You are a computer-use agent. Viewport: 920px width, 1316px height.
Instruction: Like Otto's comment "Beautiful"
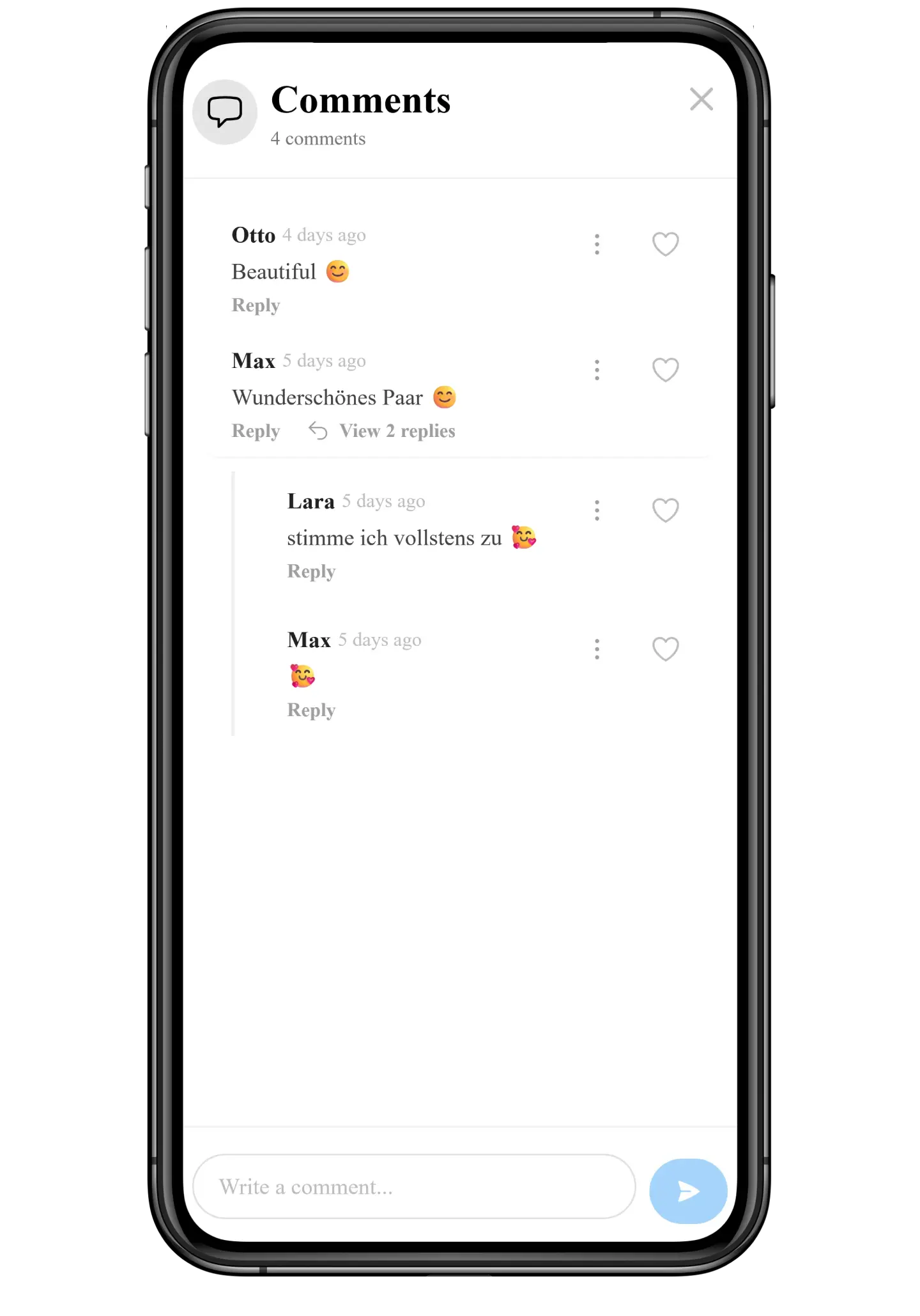665,244
